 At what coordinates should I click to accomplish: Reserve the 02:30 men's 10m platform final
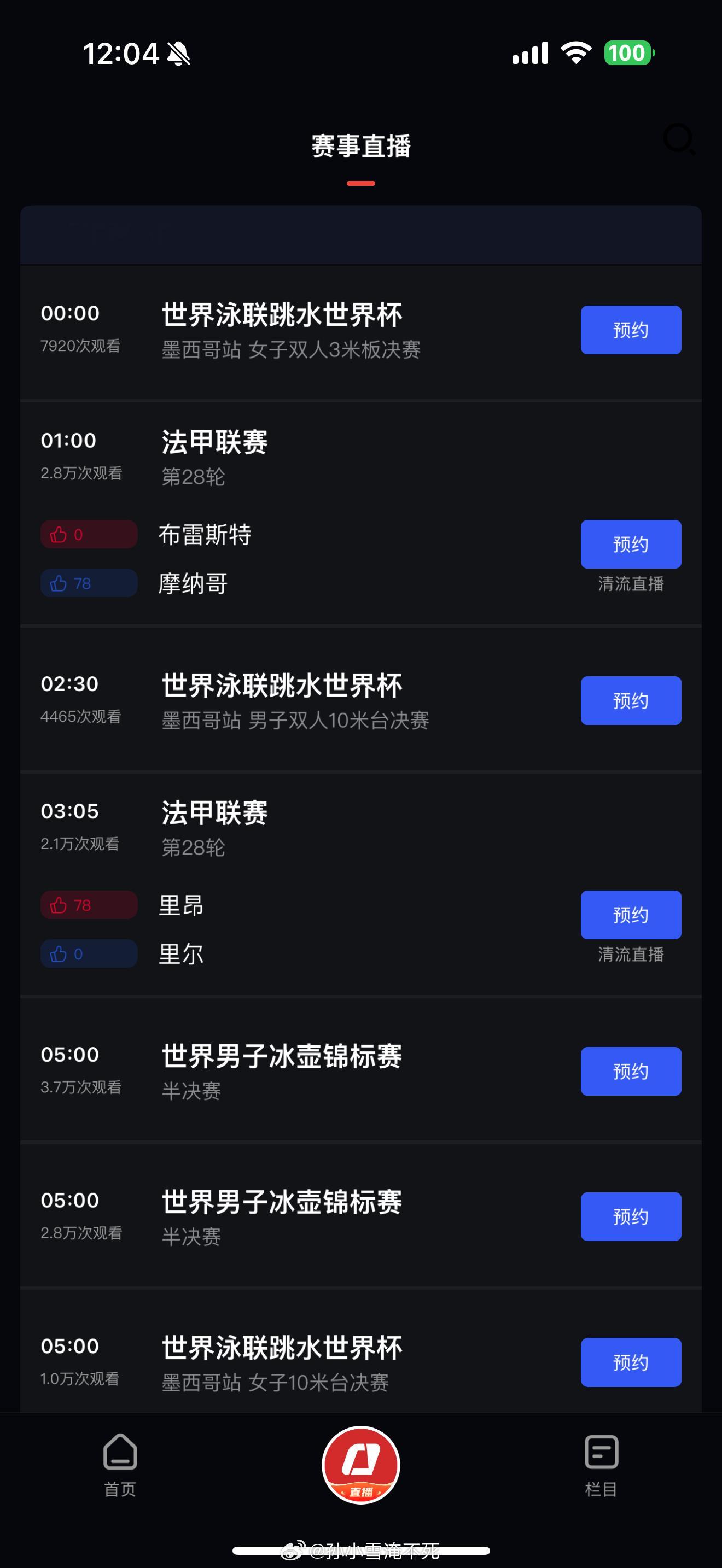(x=631, y=700)
